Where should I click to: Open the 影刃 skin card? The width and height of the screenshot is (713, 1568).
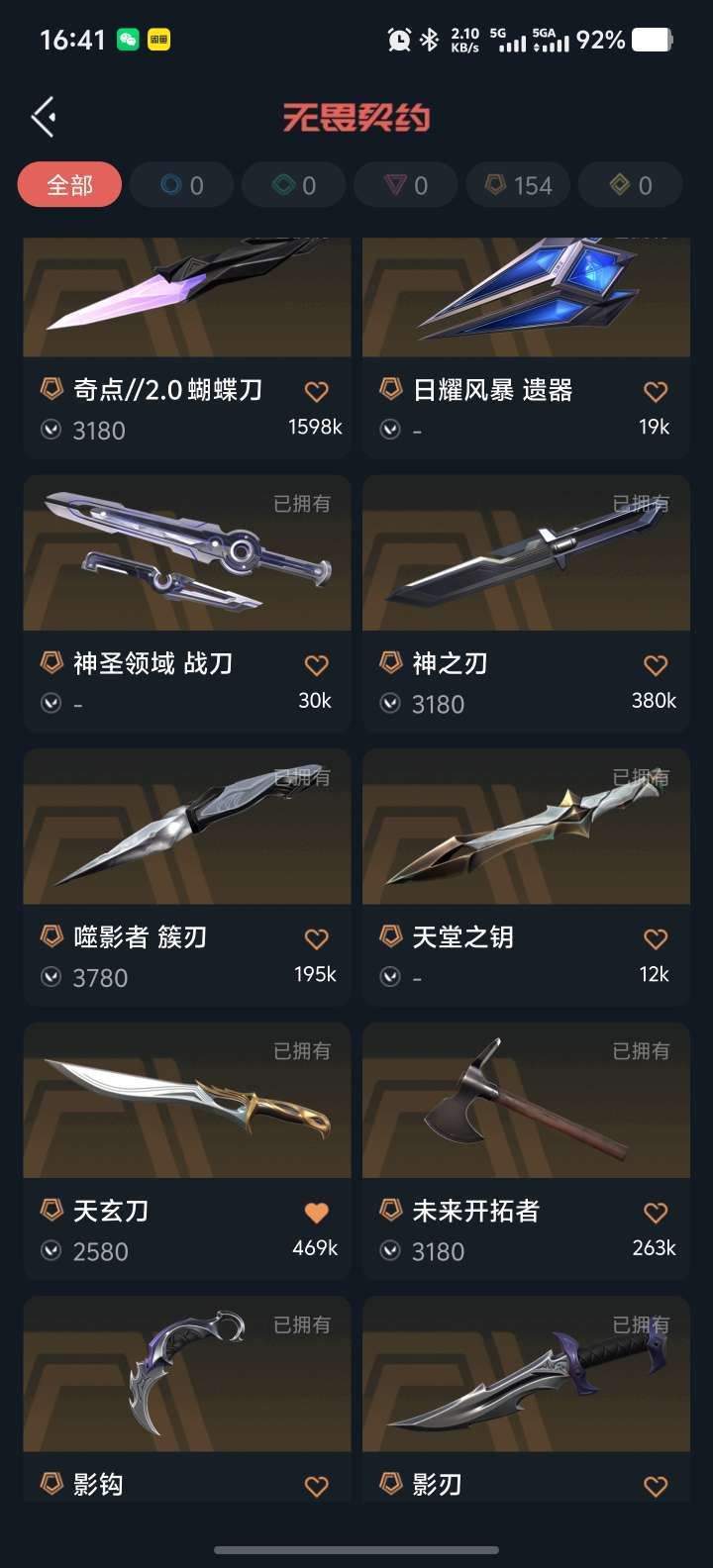coord(526,1400)
